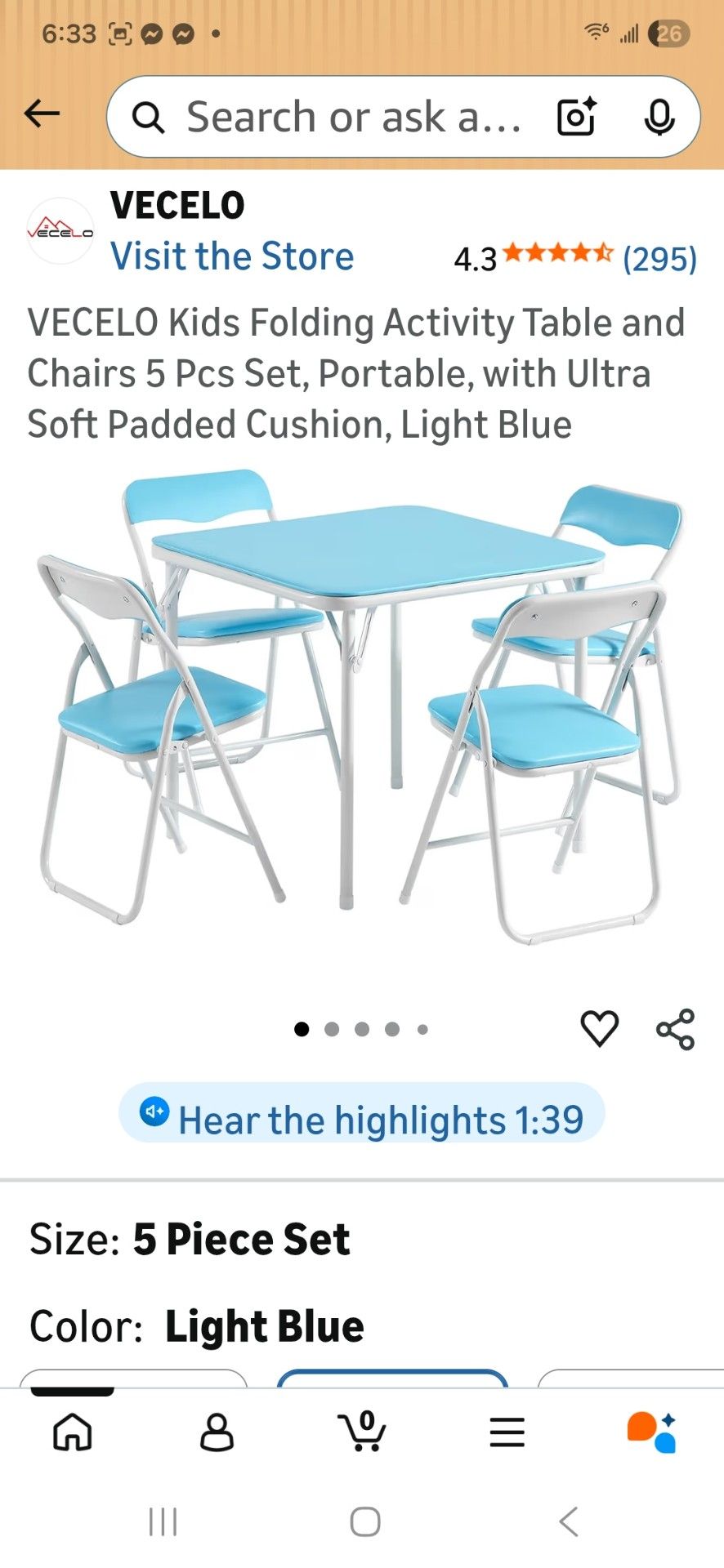The height and width of the screenshot is (1568, 724).
Task: Share this product
Action: (676, 1029)
